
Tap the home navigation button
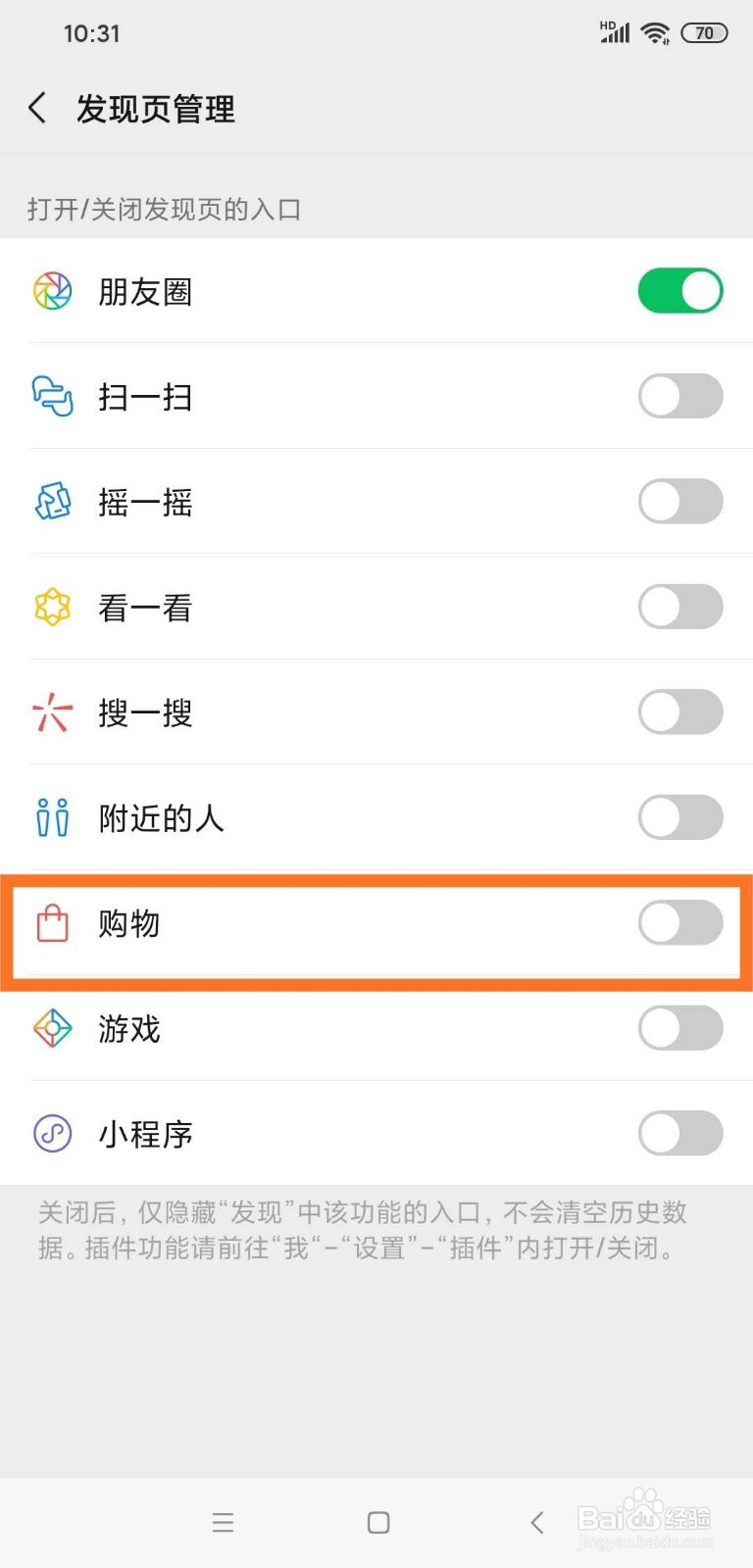point(376,1522)
